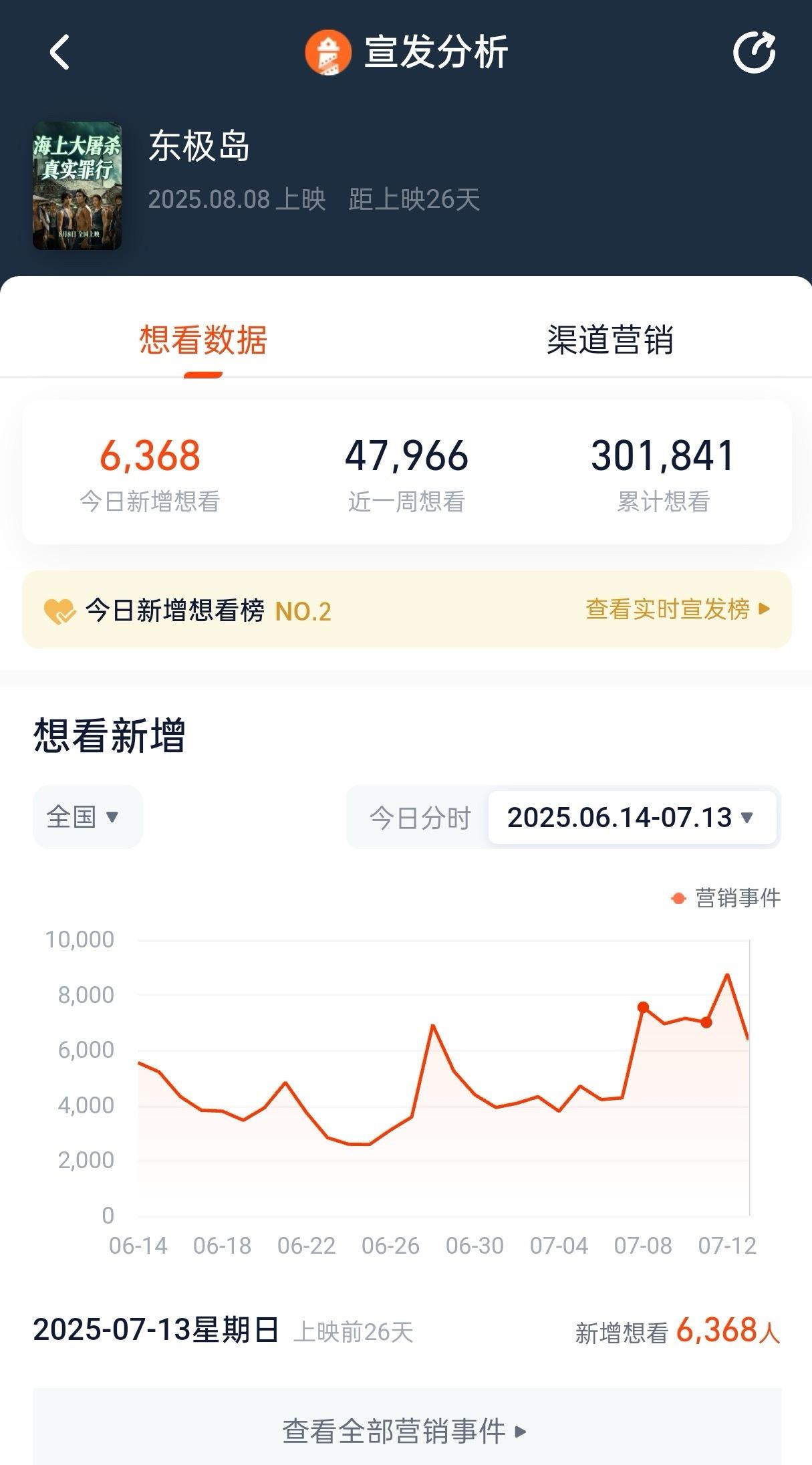Open 查看实时宣发榜 link
The height and width of the screenshot is (1465, 812).
(678, 609)
